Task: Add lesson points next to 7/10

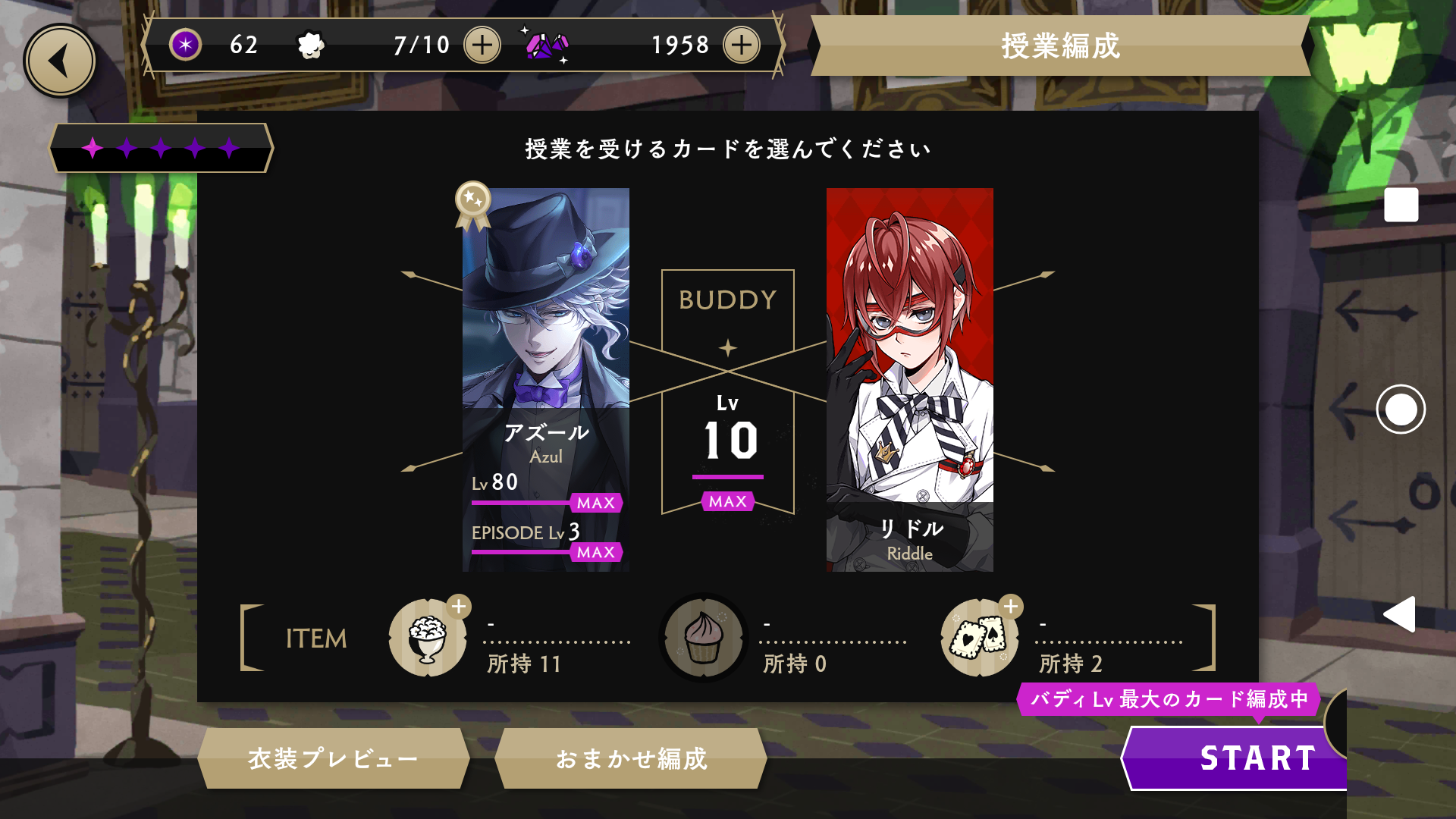Action: 482,45
